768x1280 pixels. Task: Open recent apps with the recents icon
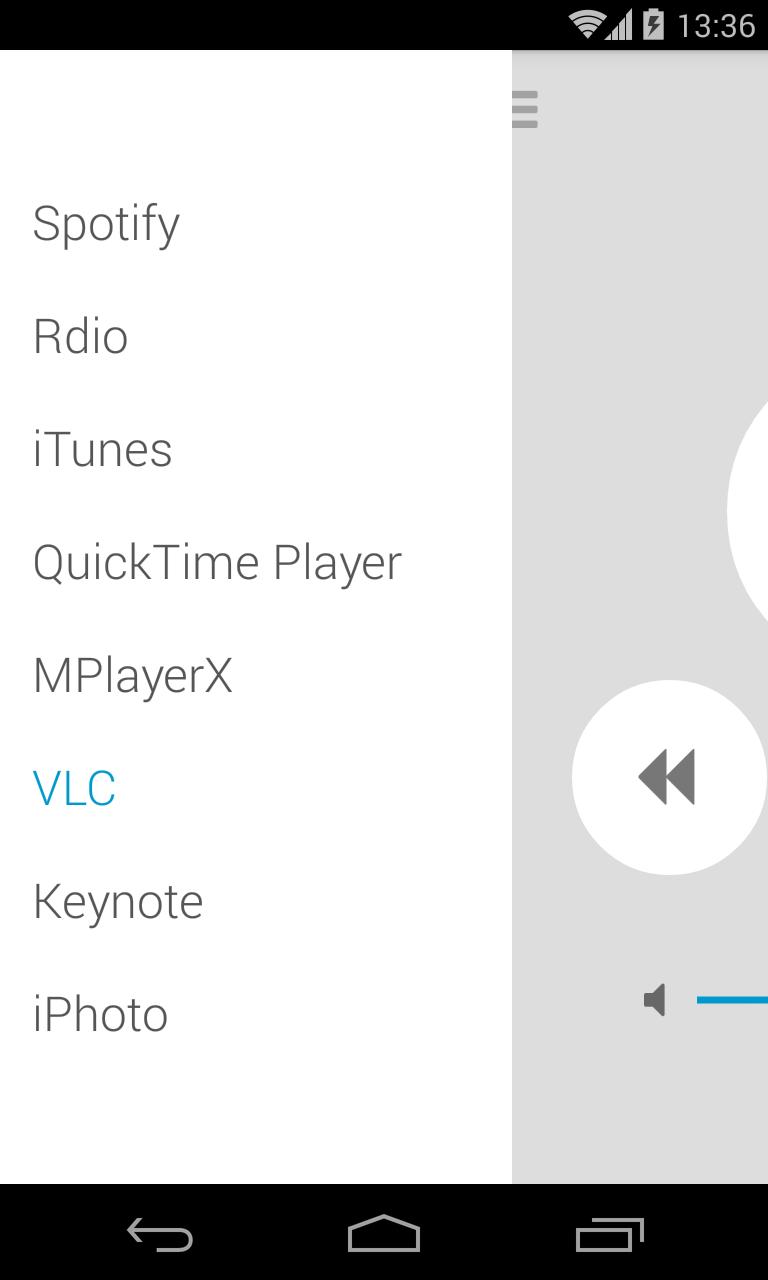point(608,1235)
